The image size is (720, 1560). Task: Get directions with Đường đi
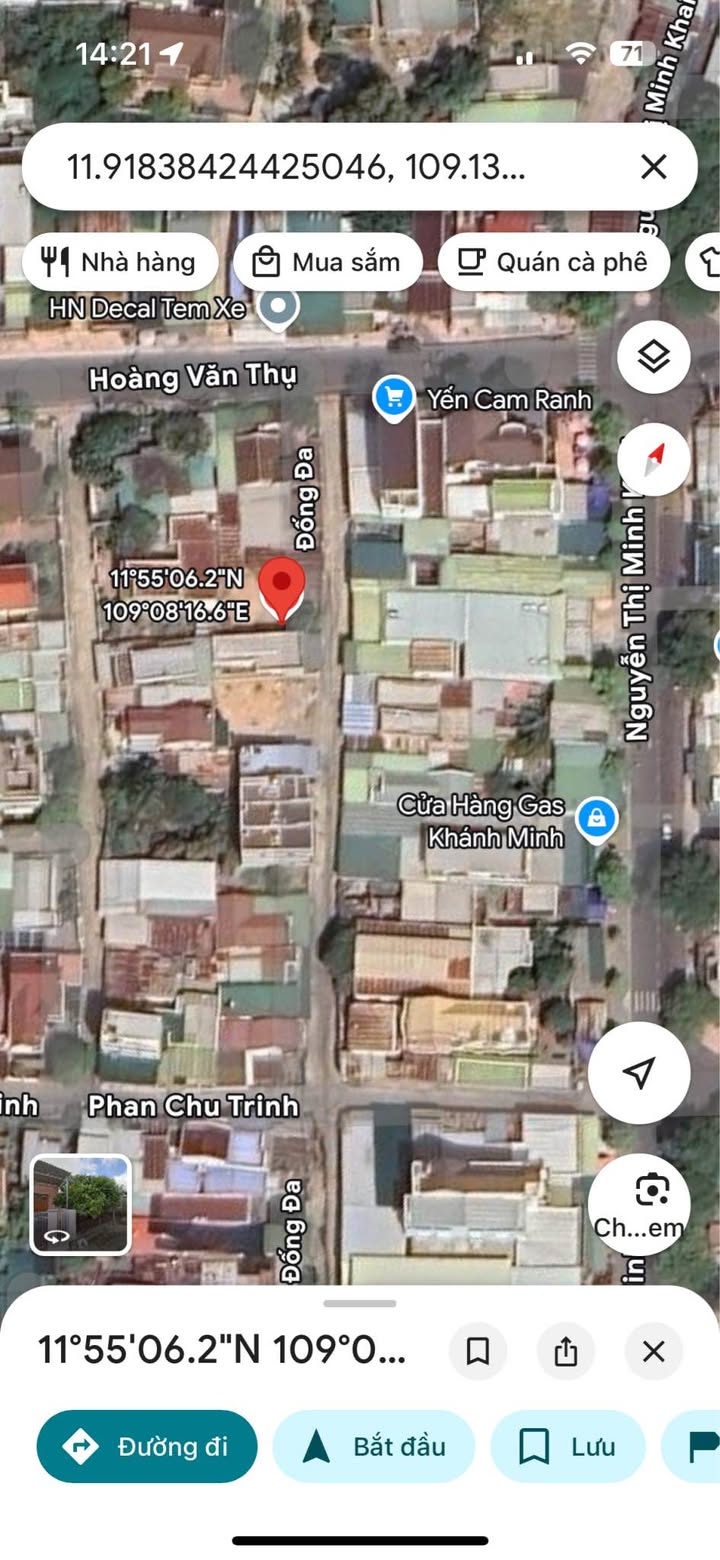147,1446
